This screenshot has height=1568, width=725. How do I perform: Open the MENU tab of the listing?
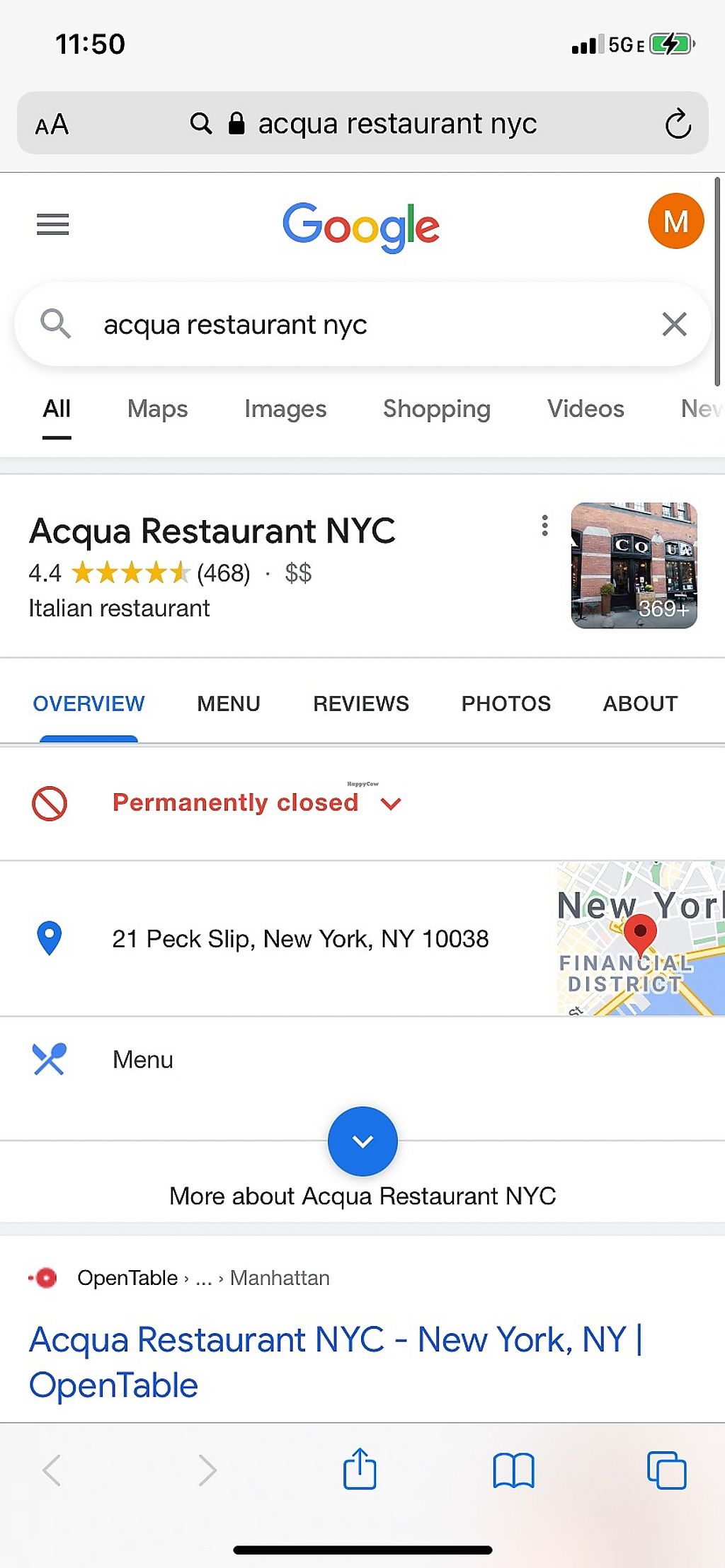(x=229, y=703)
